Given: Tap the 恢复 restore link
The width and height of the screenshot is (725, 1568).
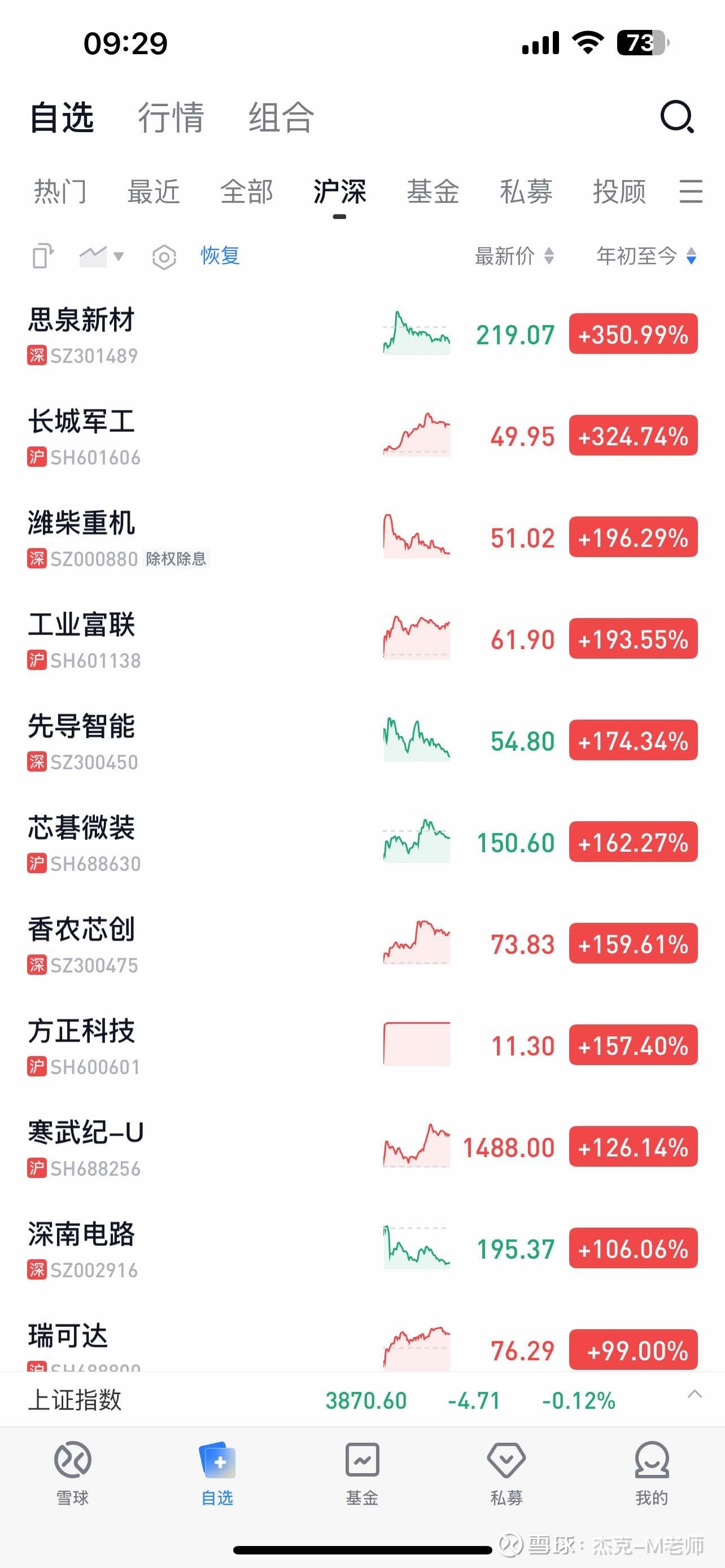Looking at the screenshot, I should [x=219, y=256].
